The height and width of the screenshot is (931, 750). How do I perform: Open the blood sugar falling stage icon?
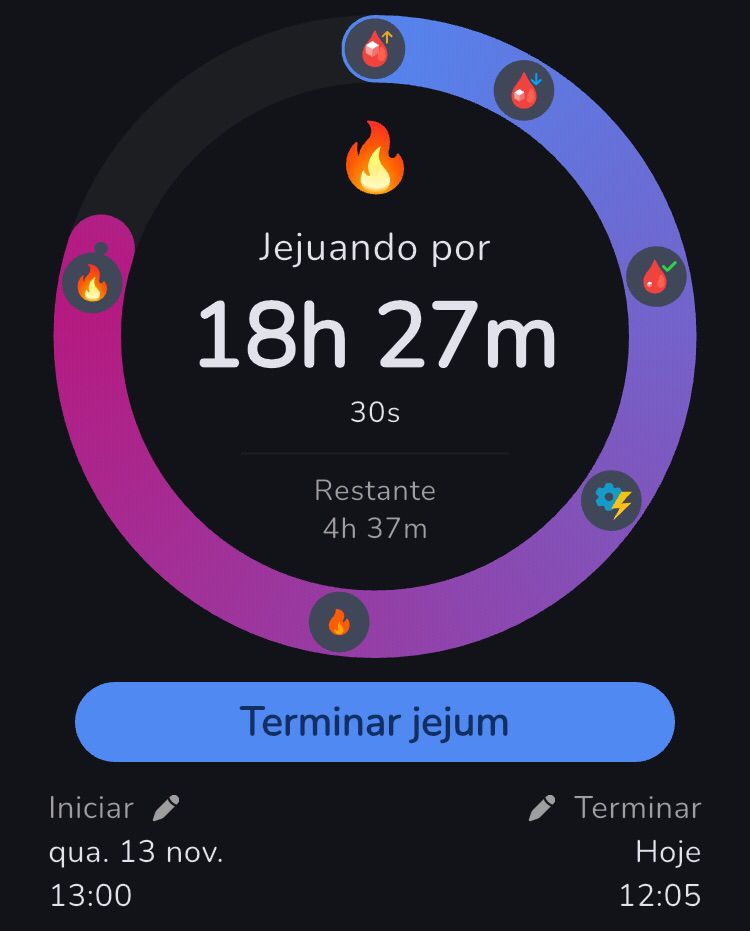[x=524, y=91]
